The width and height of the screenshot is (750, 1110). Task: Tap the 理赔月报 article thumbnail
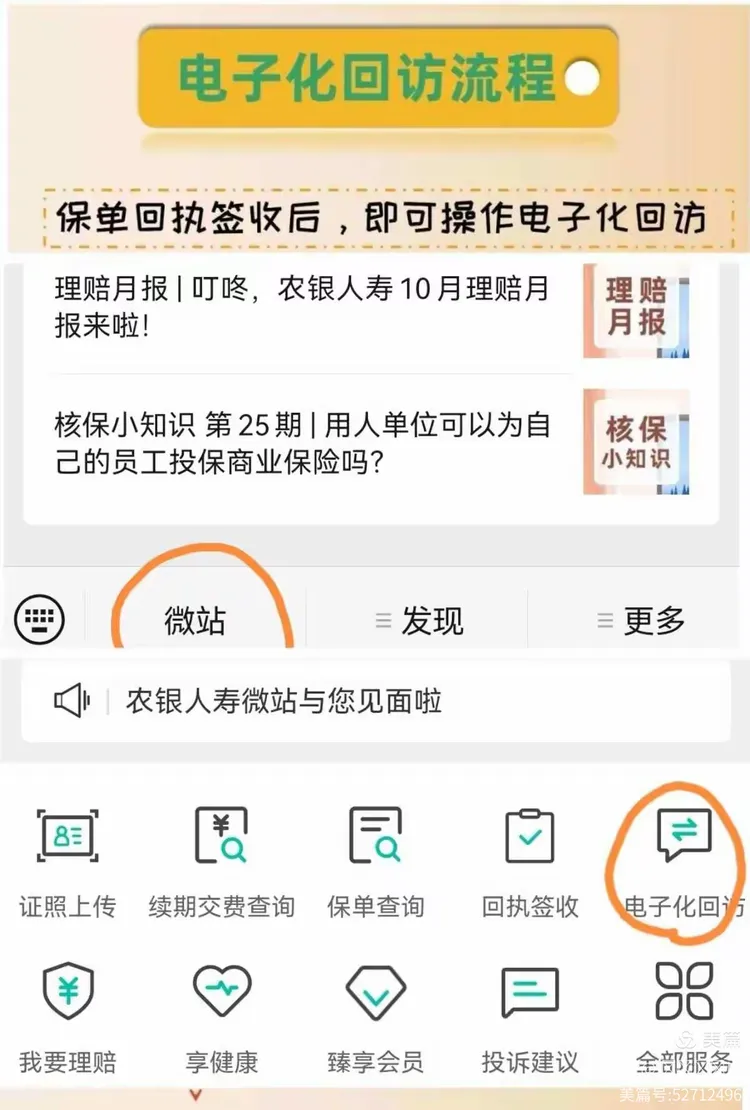coord(637,312)
